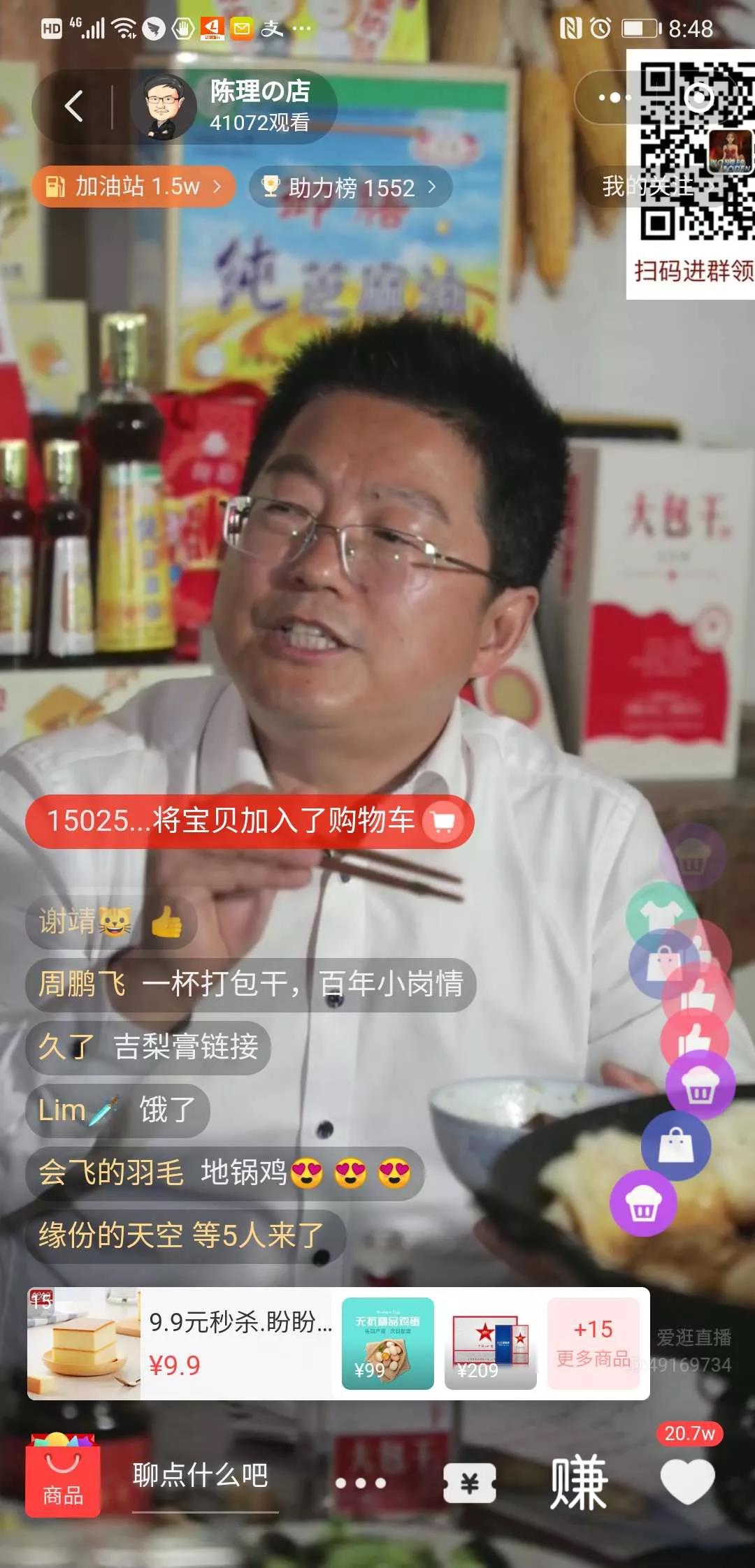Show +15 更多商品

pos(593,1343)
